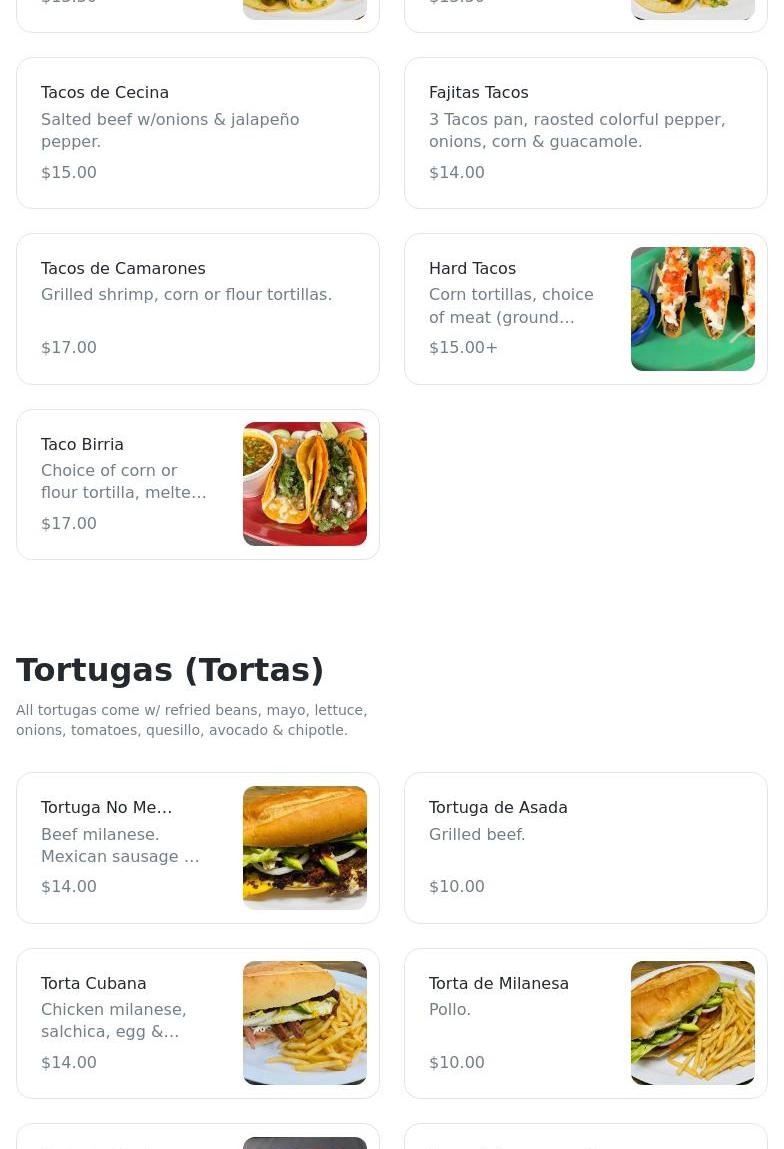Screen dimensions: 784x1149
Task: Select the Tortuga No Me… item
Action: (x=197, y=848)
